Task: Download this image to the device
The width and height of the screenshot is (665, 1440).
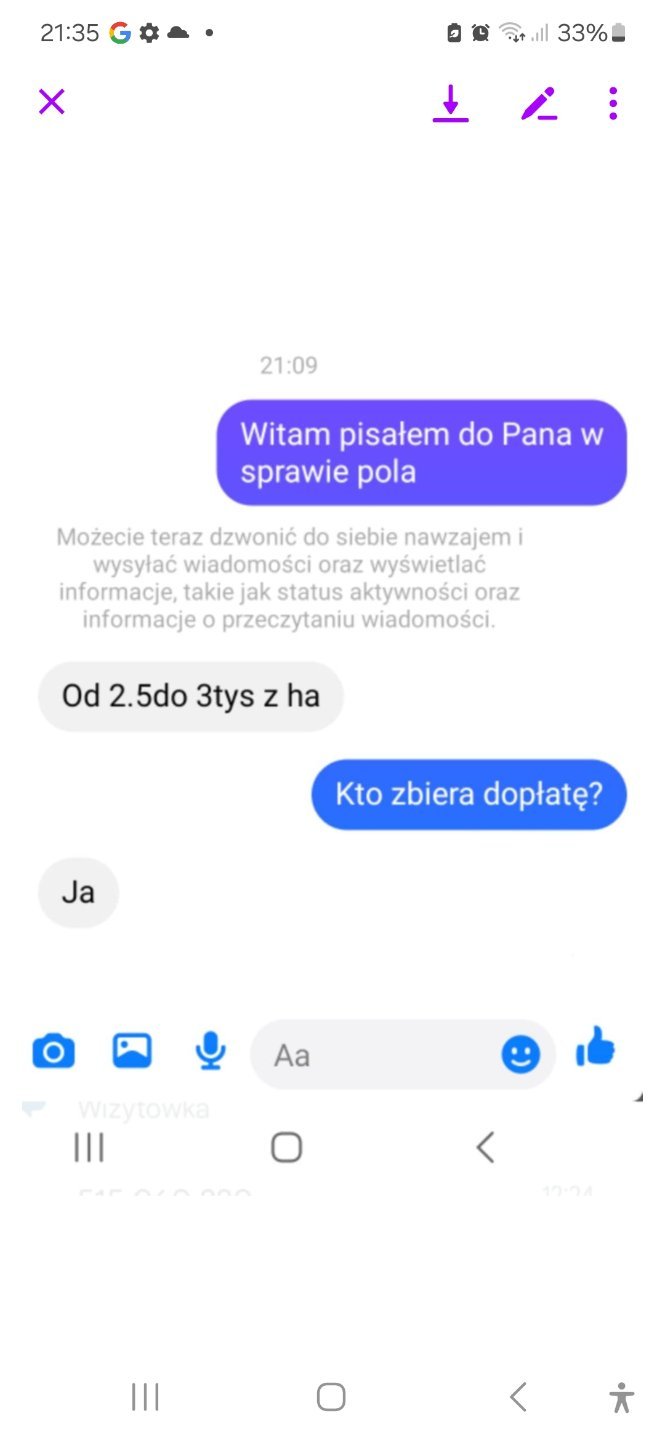Action: [x=450, y=103]
